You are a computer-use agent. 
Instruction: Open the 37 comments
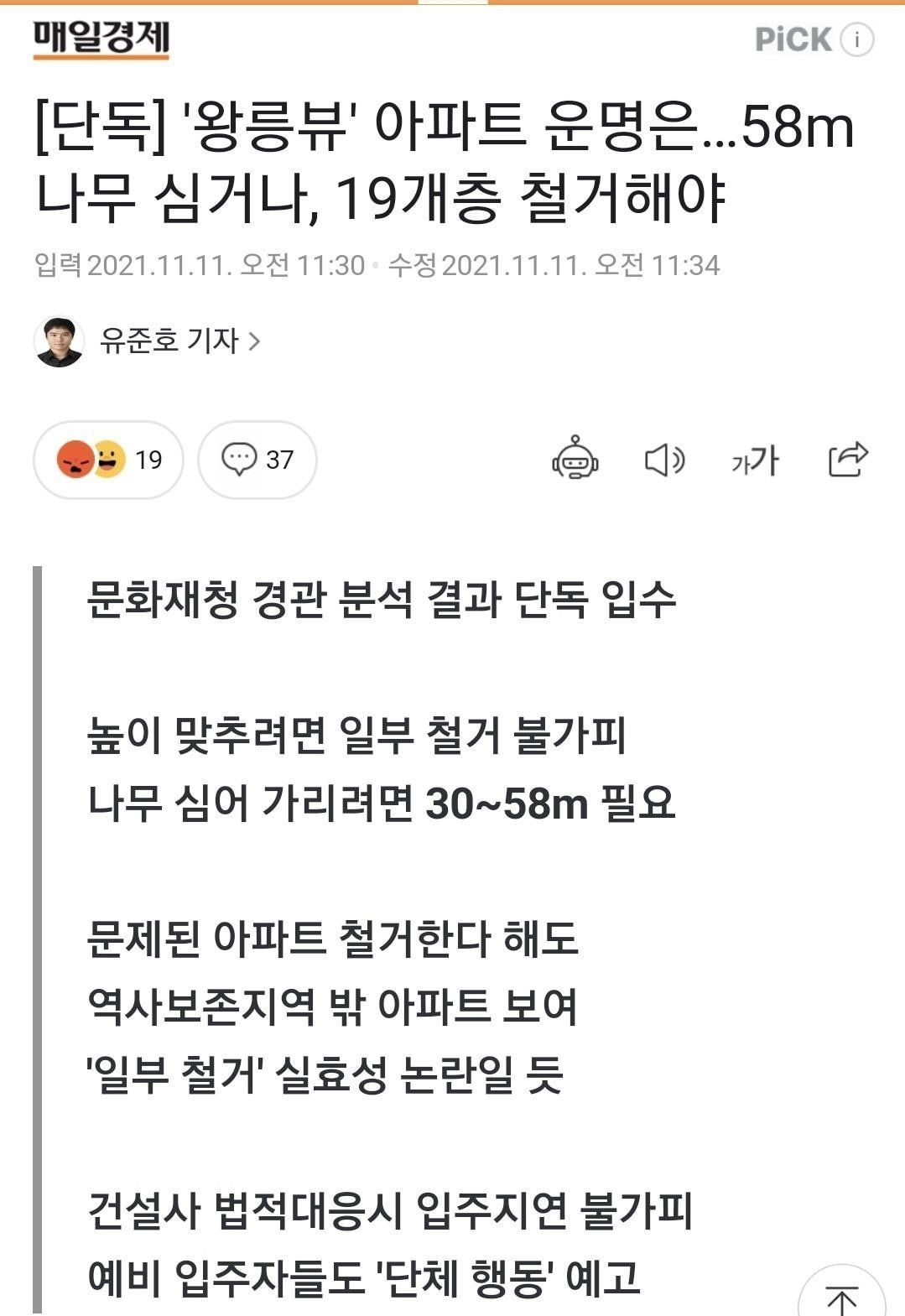point(257,460)
